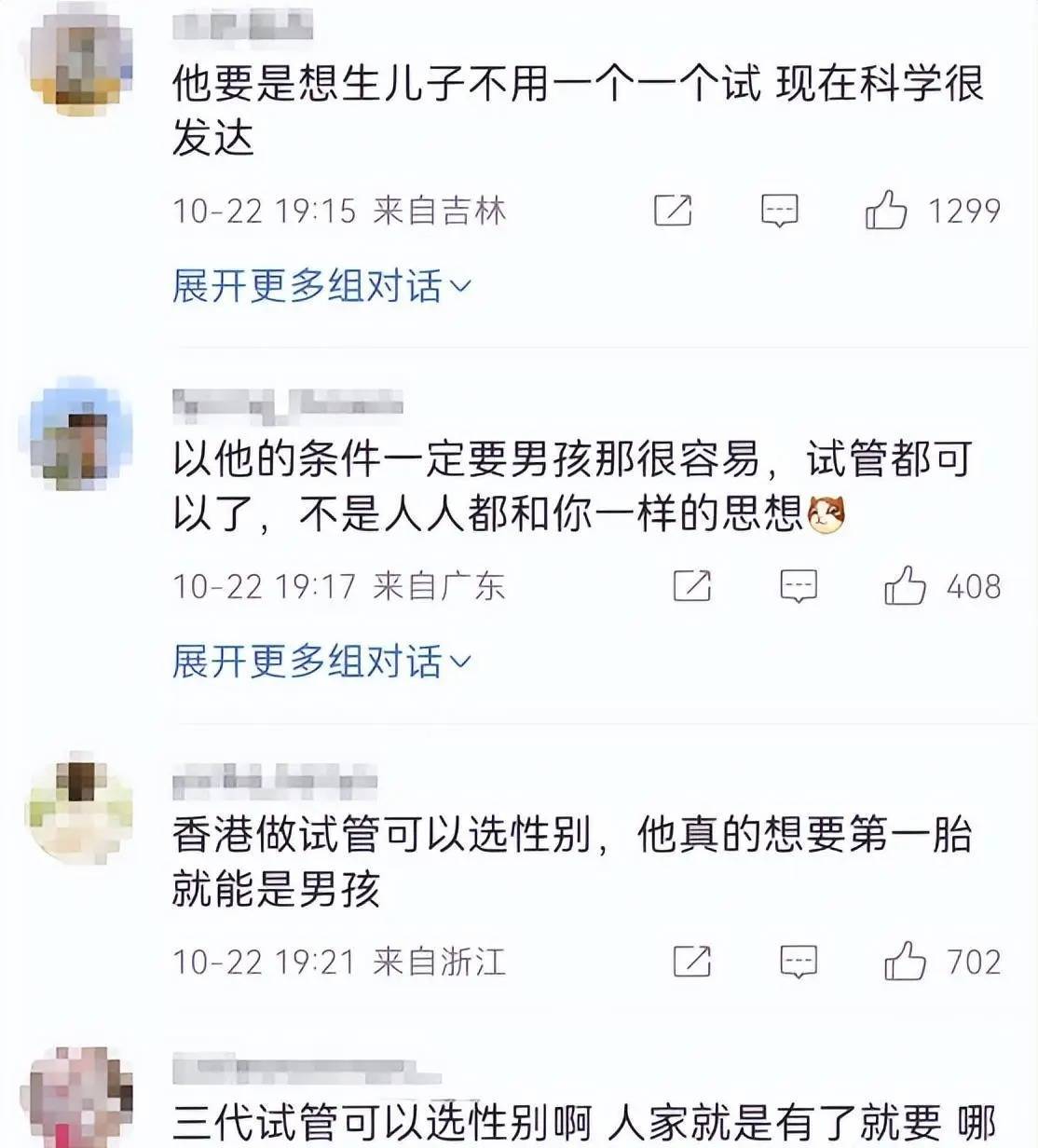The image size is (1038, 1148).
Task: Reply to the comment from 吉林
Action: [x=779, y=211]
